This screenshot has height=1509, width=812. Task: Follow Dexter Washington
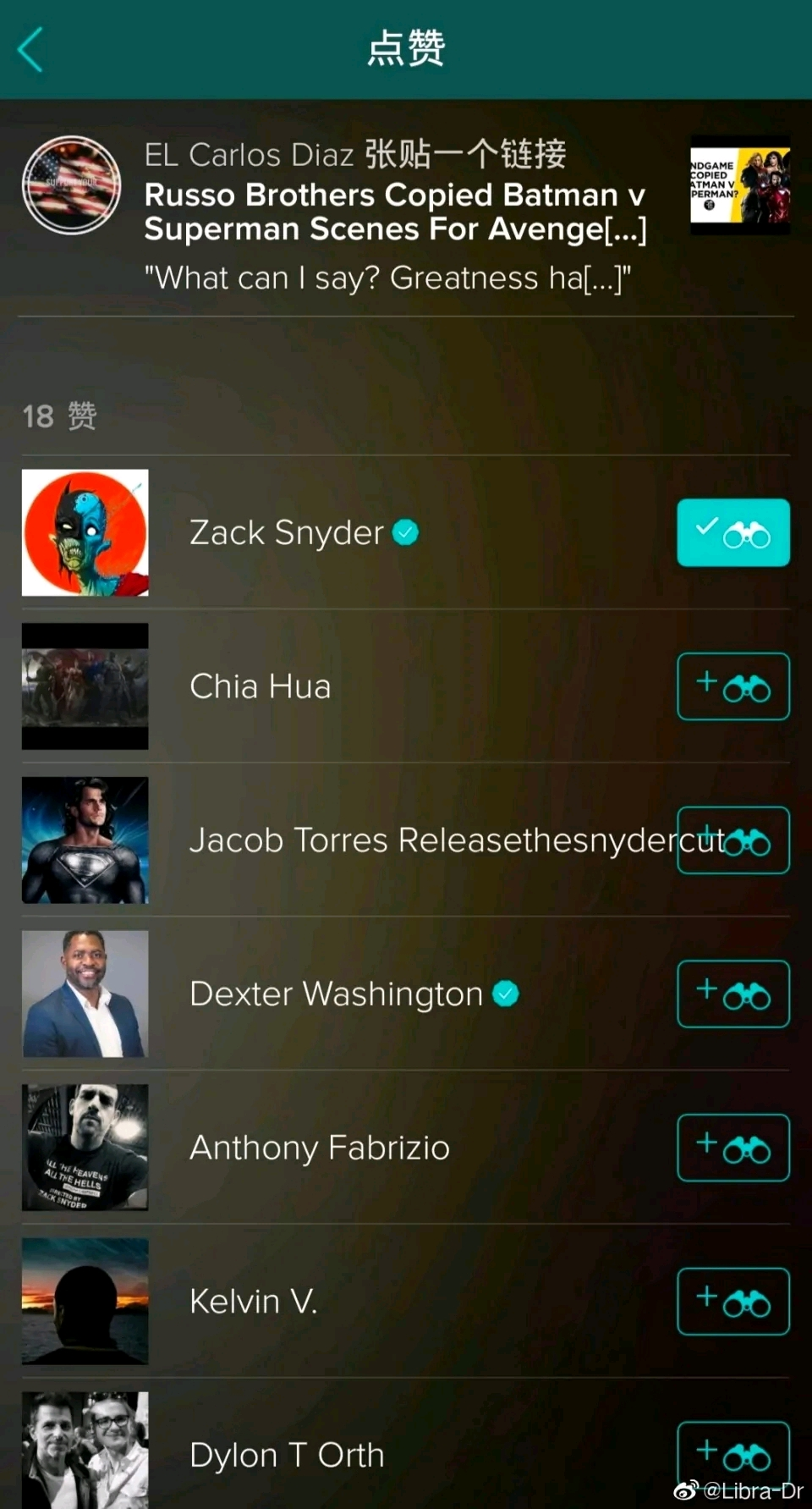point(732,994)
